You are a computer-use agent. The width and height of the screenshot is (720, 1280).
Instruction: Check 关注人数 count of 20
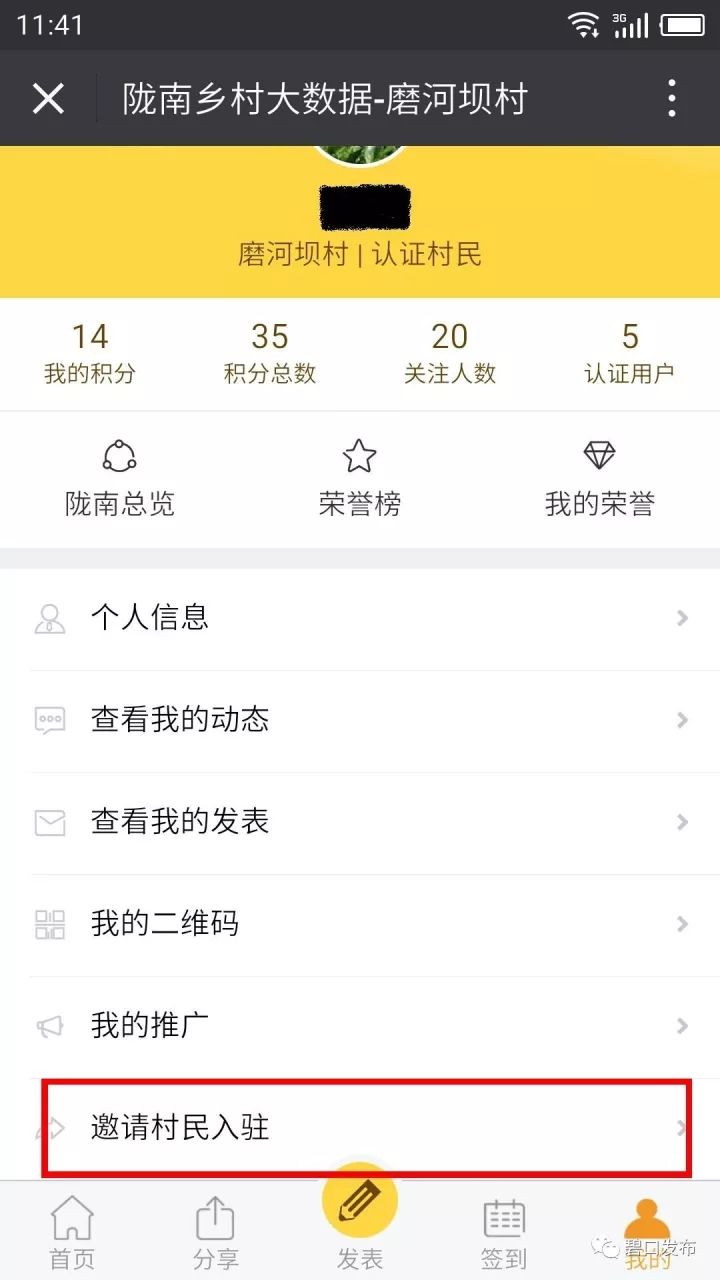pyautogui.click(x=450, y=352)
